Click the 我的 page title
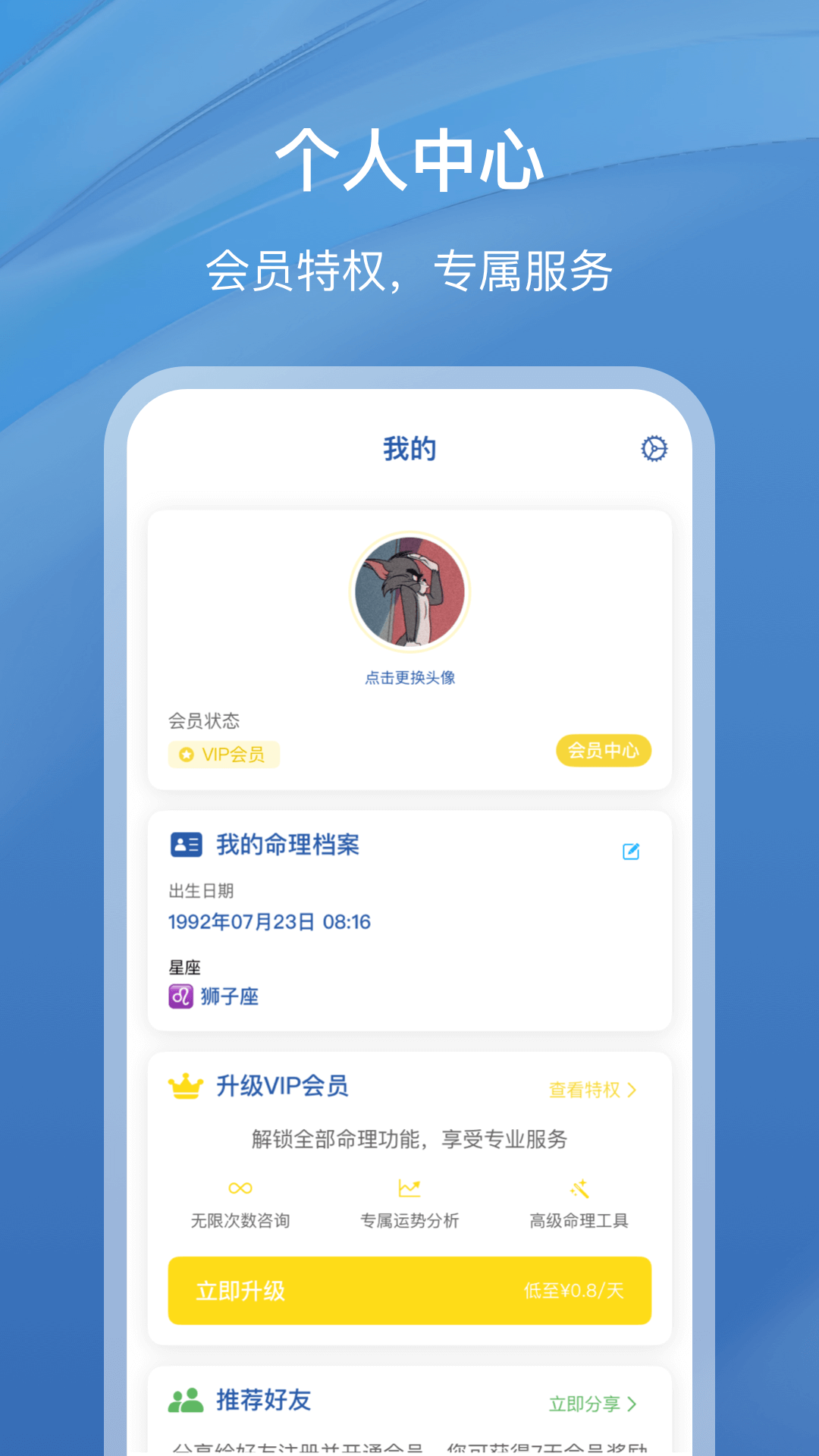Screen dimensions: 819x1456 (409, 447)
